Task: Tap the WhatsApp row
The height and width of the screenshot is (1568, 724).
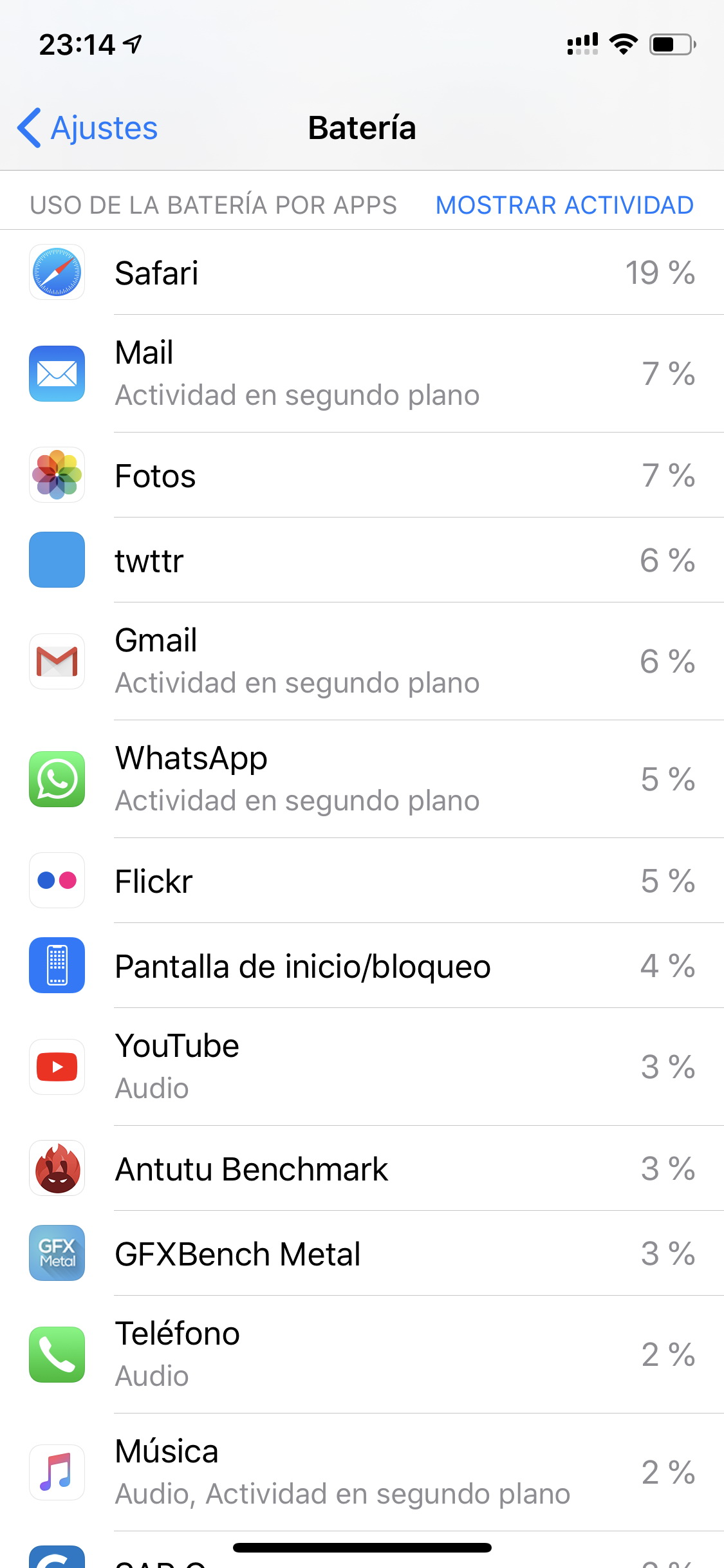Action: coord(362,779)
